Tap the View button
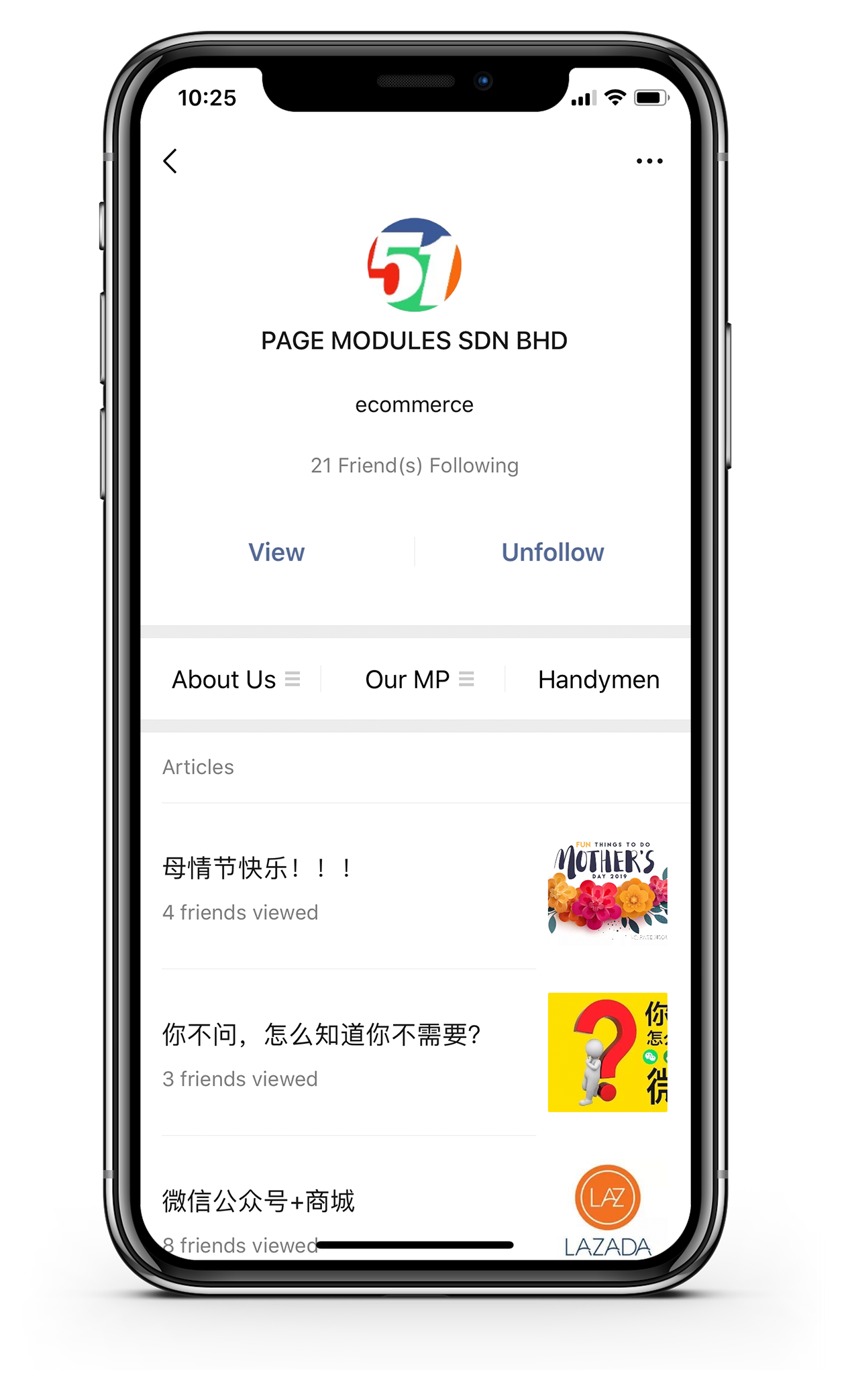The height and width of the screenshot is (1400, 848). pos(276,552)
